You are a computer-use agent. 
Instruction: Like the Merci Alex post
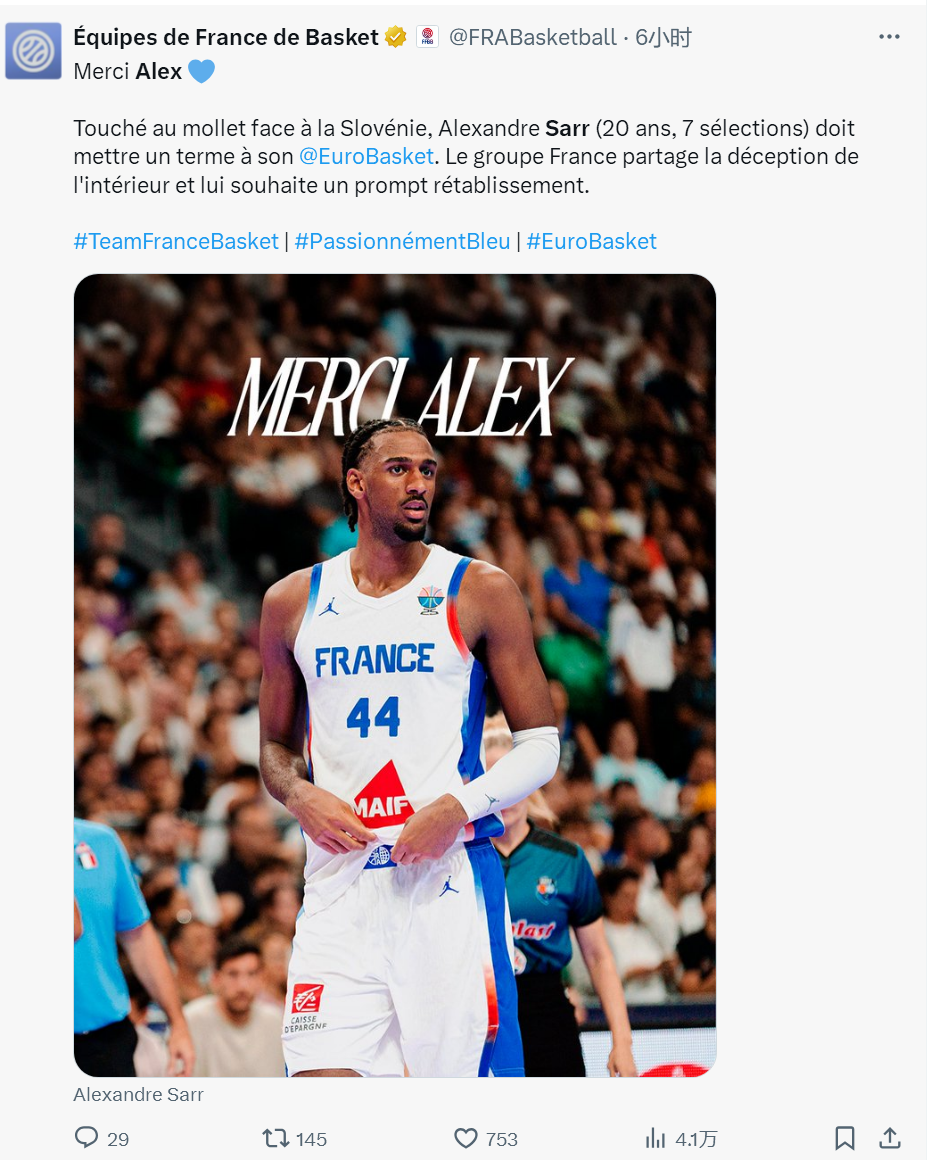click(x=466, y=1138)
